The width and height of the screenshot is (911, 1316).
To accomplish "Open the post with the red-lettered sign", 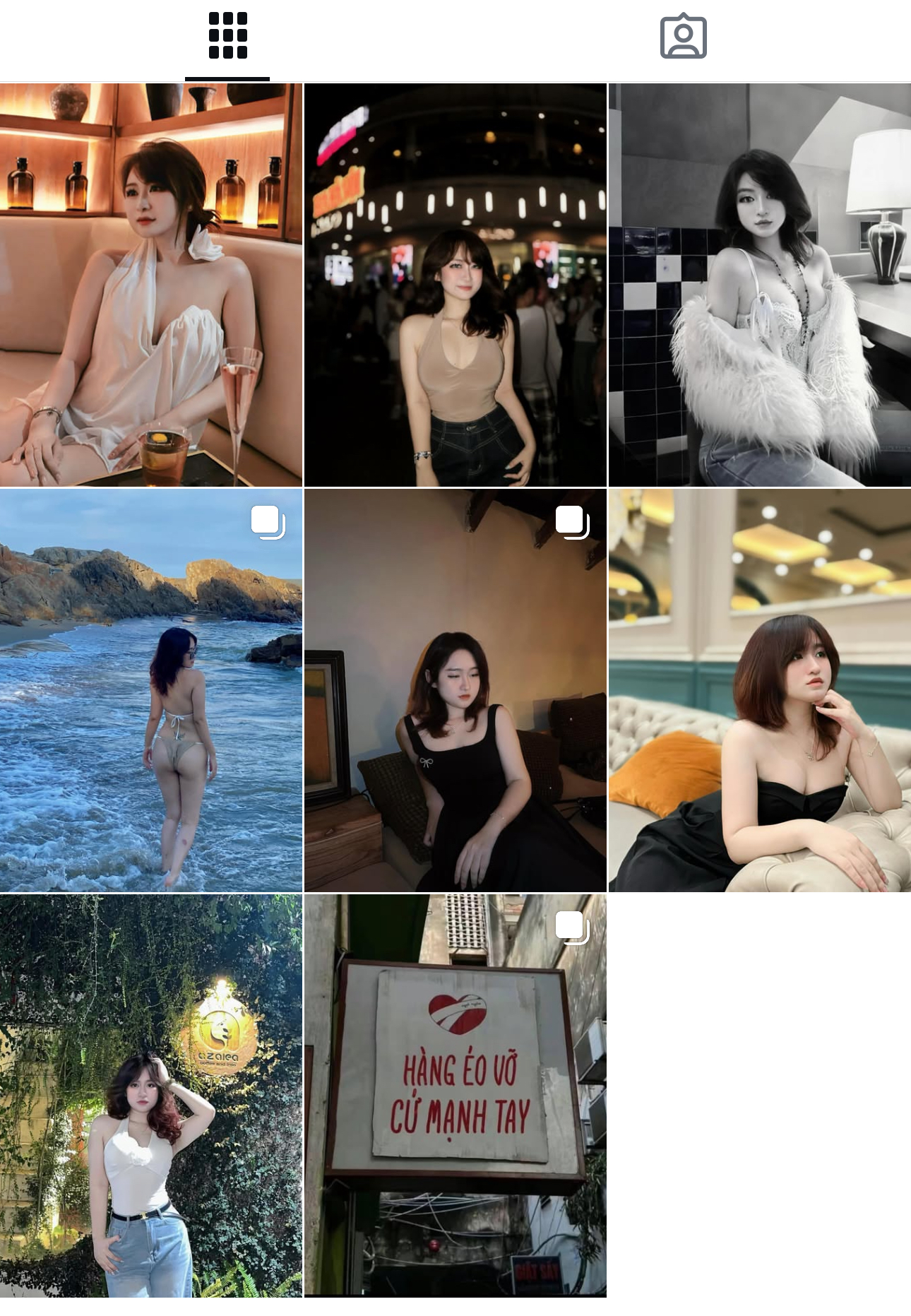I will point(455,1095).
